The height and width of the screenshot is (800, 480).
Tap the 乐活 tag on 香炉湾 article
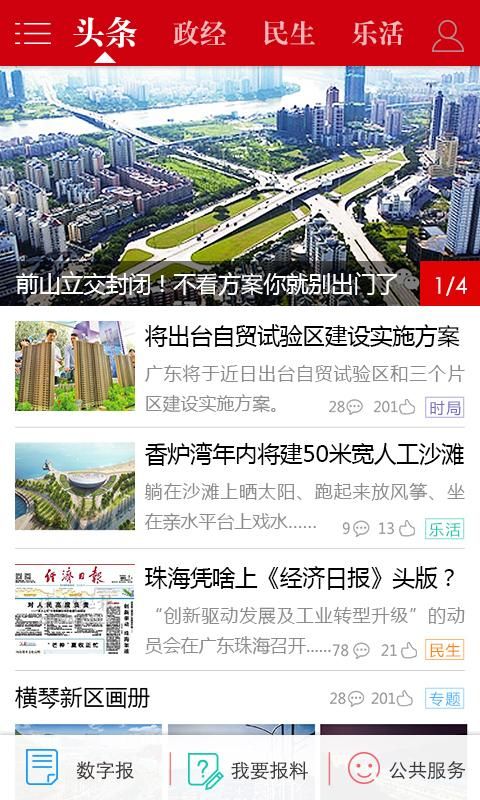[444, 529]
